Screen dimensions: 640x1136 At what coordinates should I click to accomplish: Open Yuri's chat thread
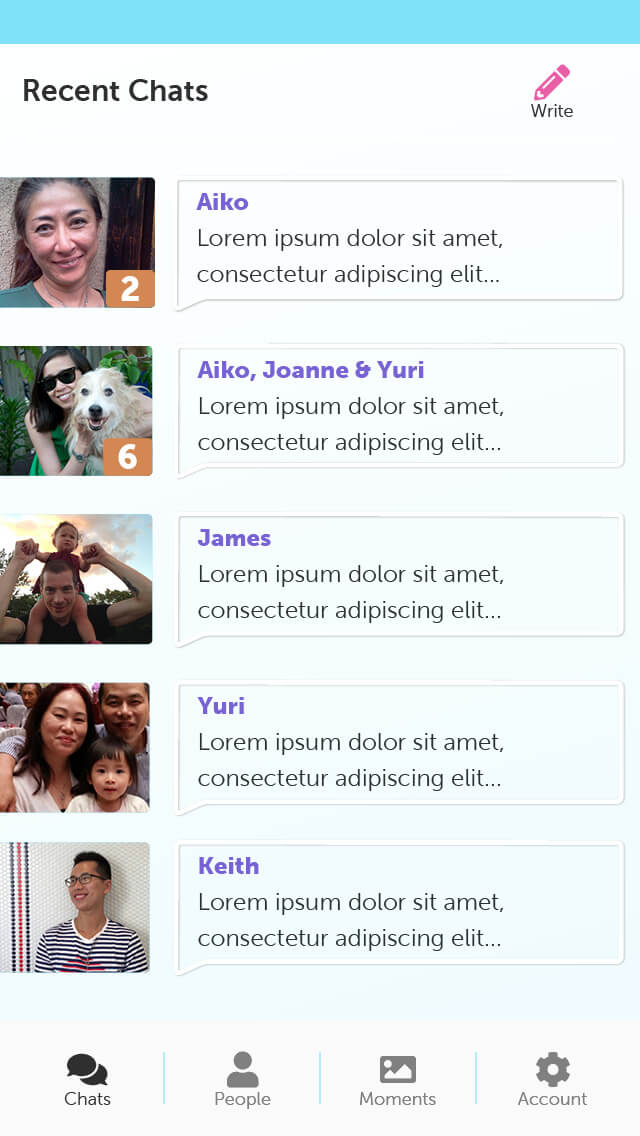coord(400,746)
